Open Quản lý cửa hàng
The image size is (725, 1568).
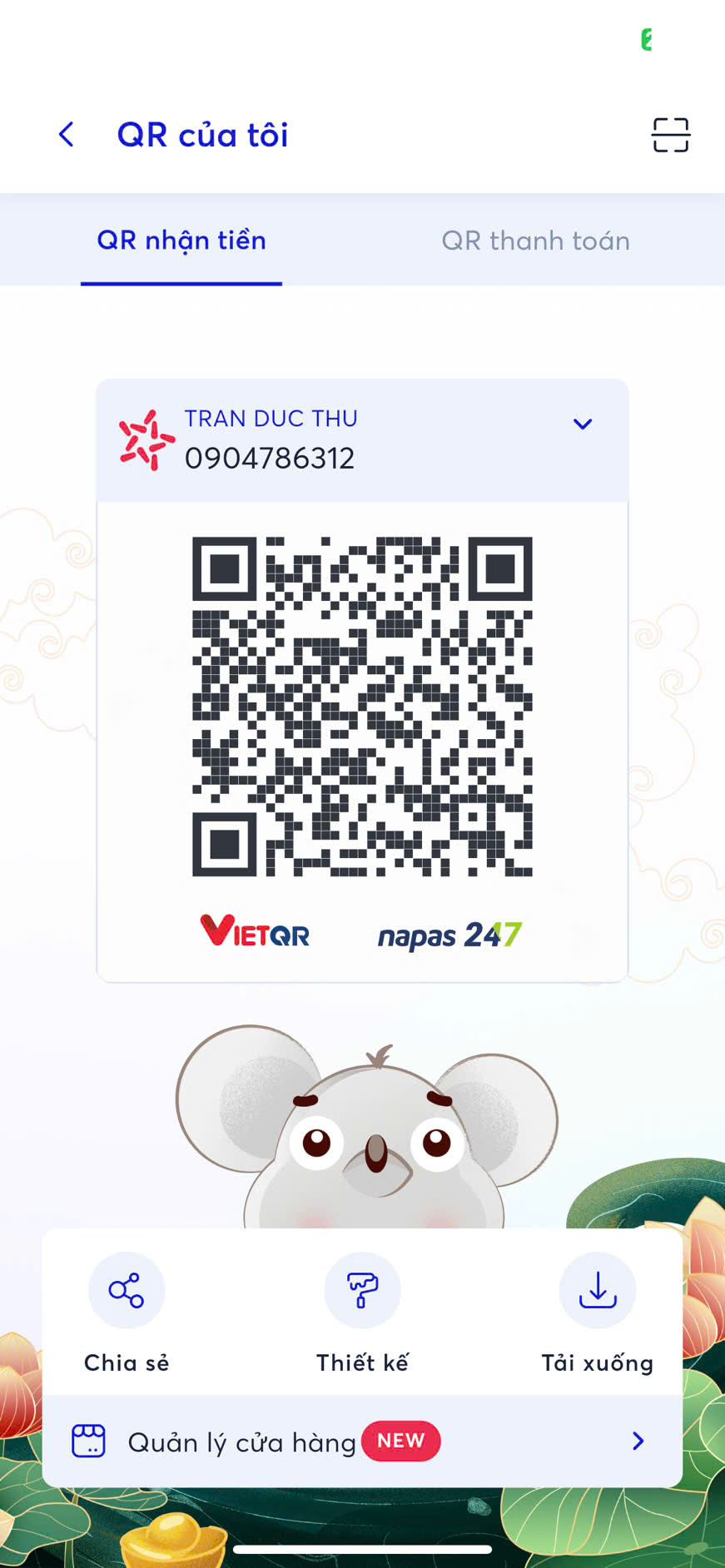pyautogui.click(x=362, y=1441)
